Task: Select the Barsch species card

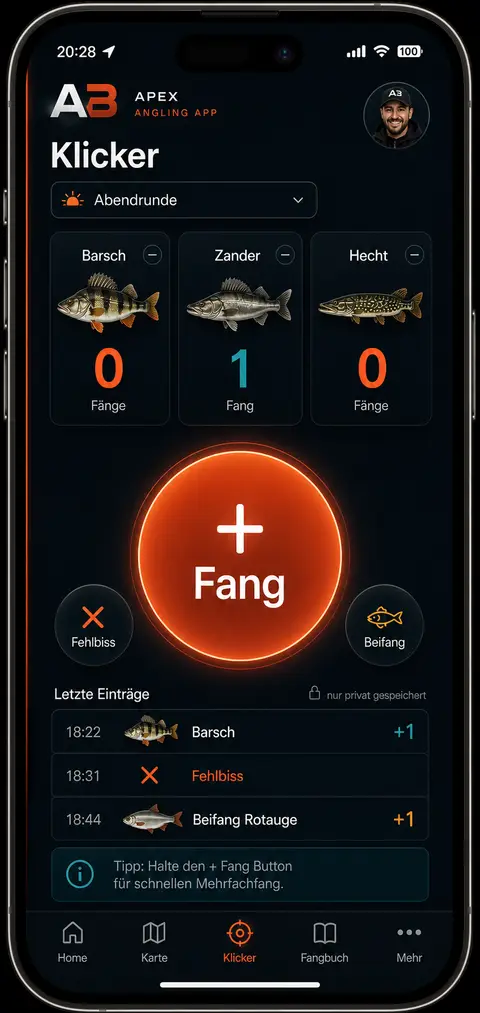Action: pyautogui.click(x=110, y=328)
